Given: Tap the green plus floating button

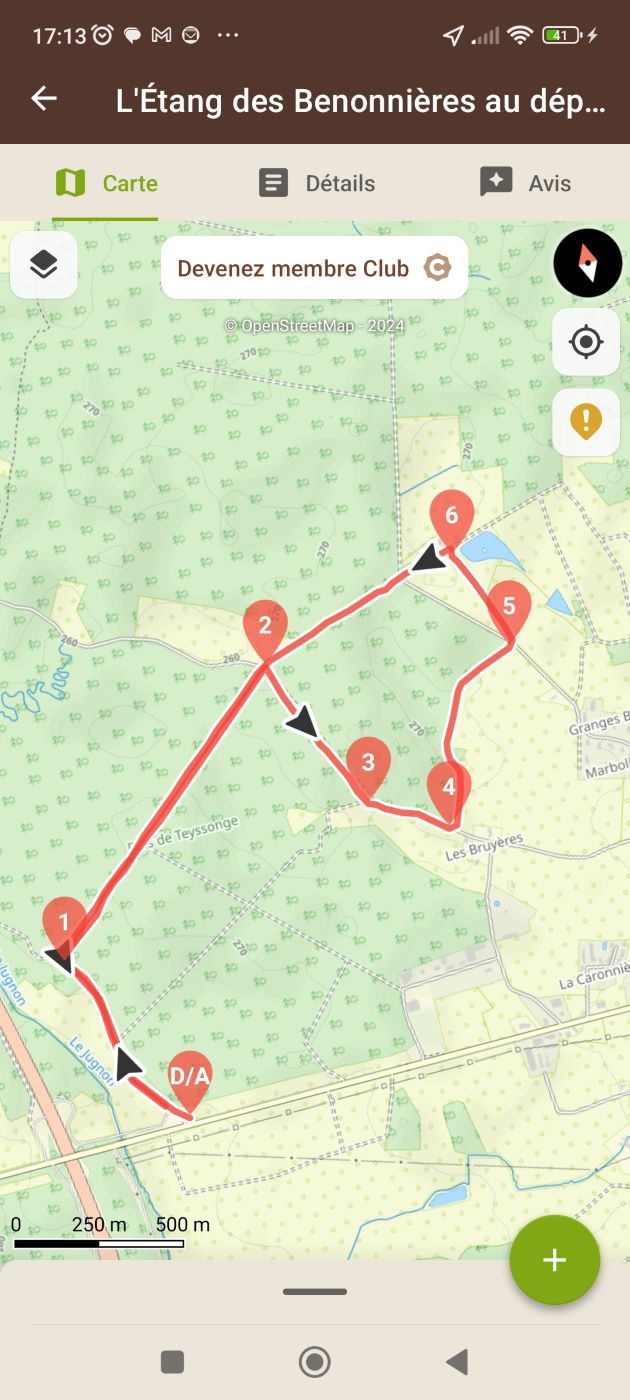Looking at the screenshot, I should click(555, 1260).
